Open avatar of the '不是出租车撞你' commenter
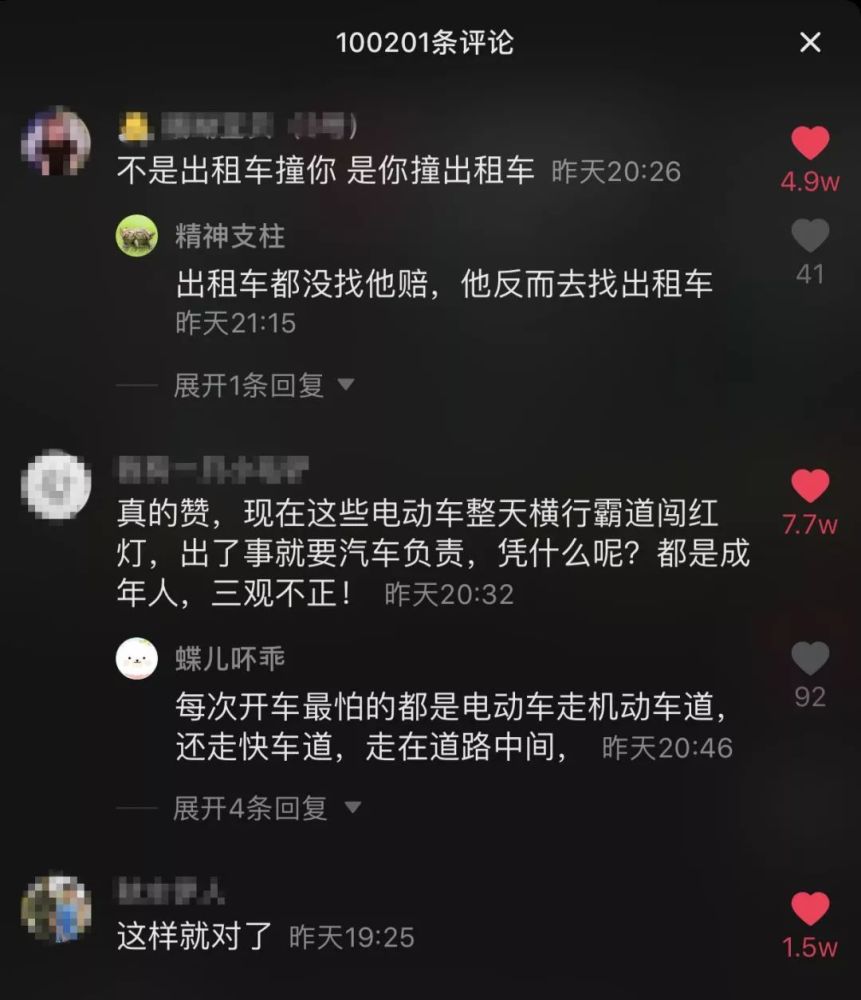This screenshot has width=861, height=1000. [x=56, y=141]
